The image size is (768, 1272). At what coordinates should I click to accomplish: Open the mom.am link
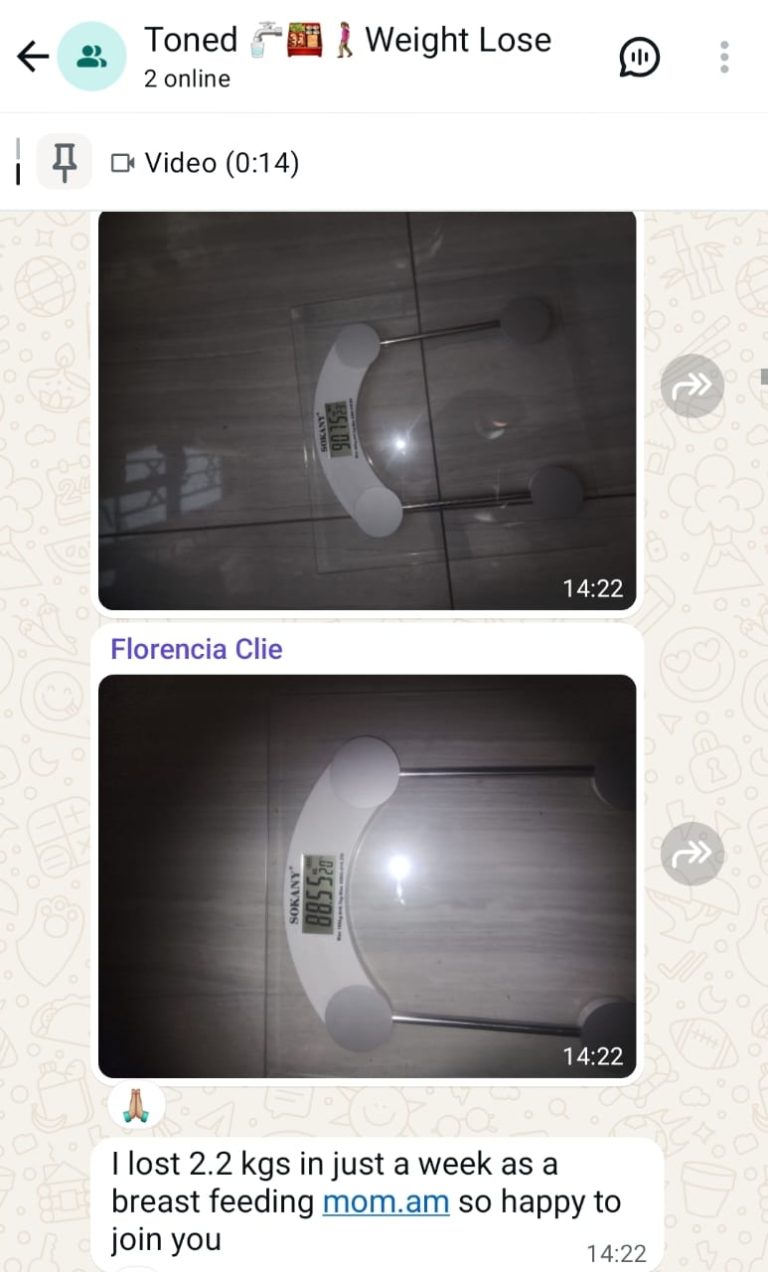tap(385, 1202)
